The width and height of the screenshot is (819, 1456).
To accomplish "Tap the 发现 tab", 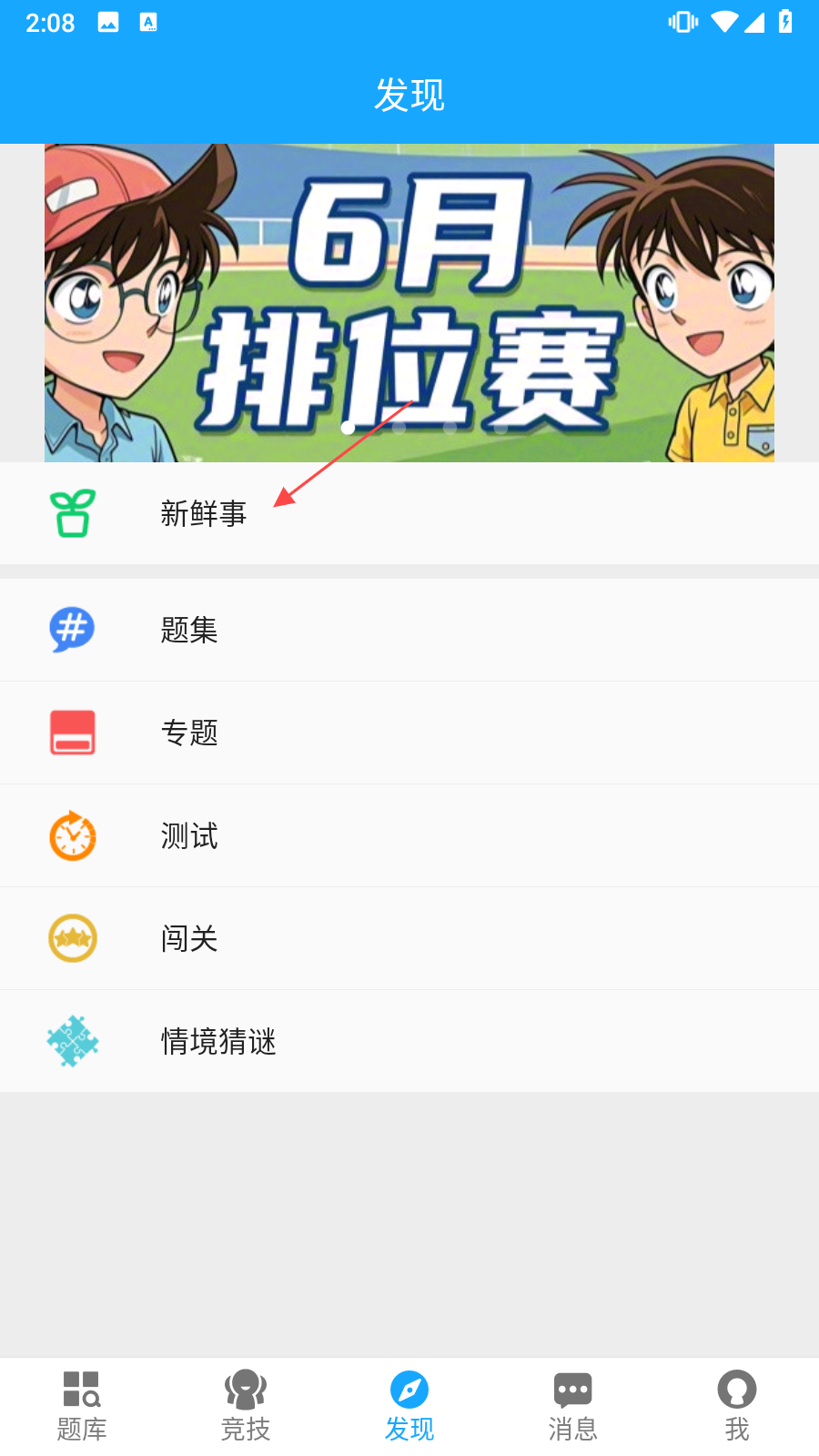I will (x=409, y=1407).
